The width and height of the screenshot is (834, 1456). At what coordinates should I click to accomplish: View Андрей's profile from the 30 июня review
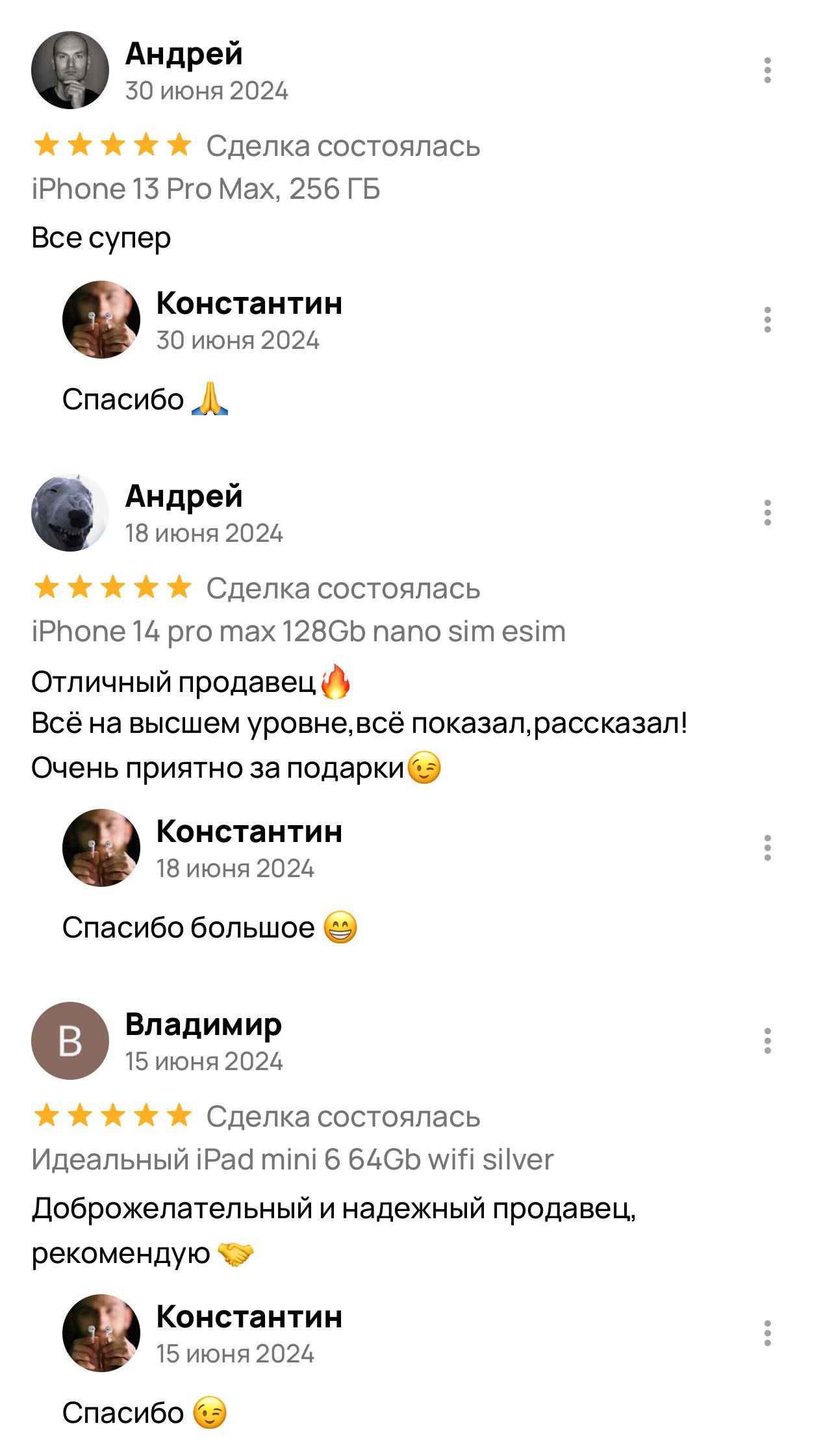pyautogui.click(x=70, y=70)
